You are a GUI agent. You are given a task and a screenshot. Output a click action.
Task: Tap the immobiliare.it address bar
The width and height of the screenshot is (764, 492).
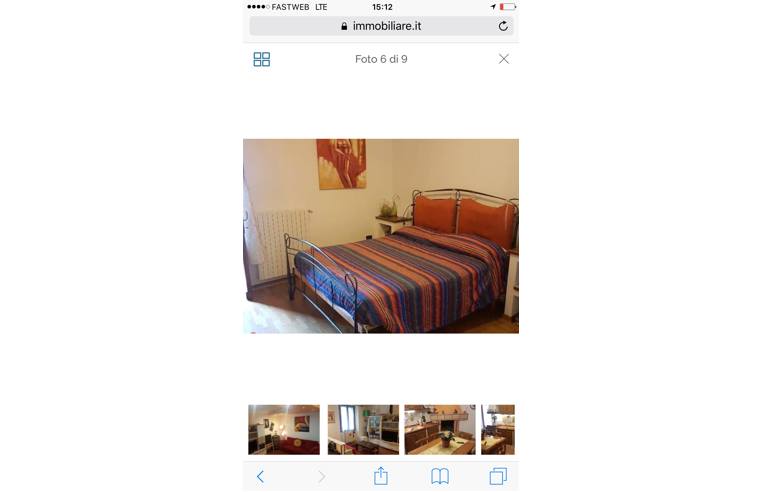381,26
